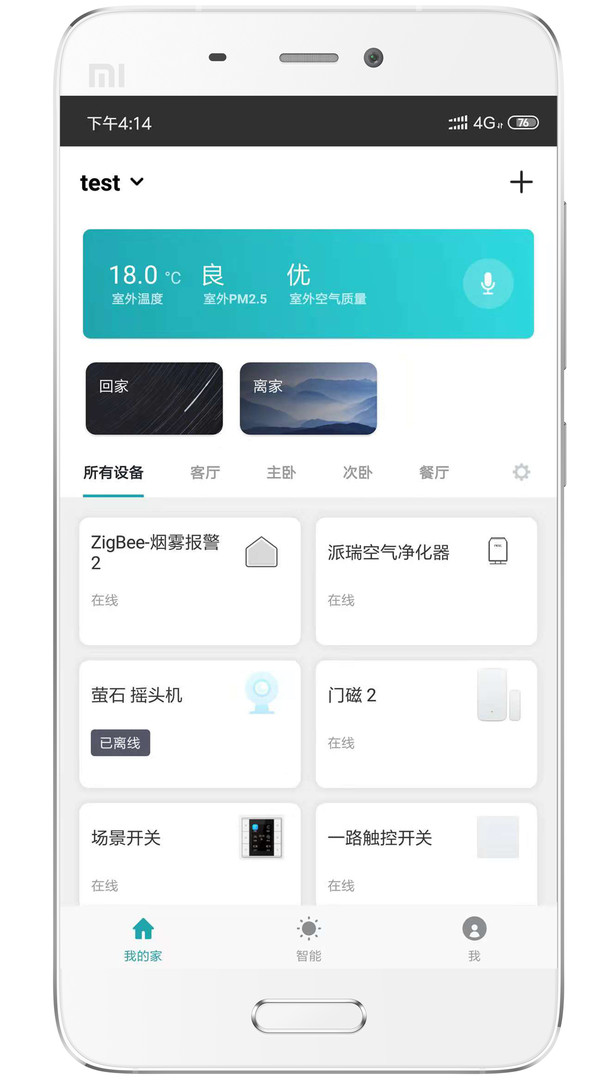The width and height of the screenshot is (607, 1080).
Task: Go to the 我的家 bottom tab
Action: coord(143,939)
